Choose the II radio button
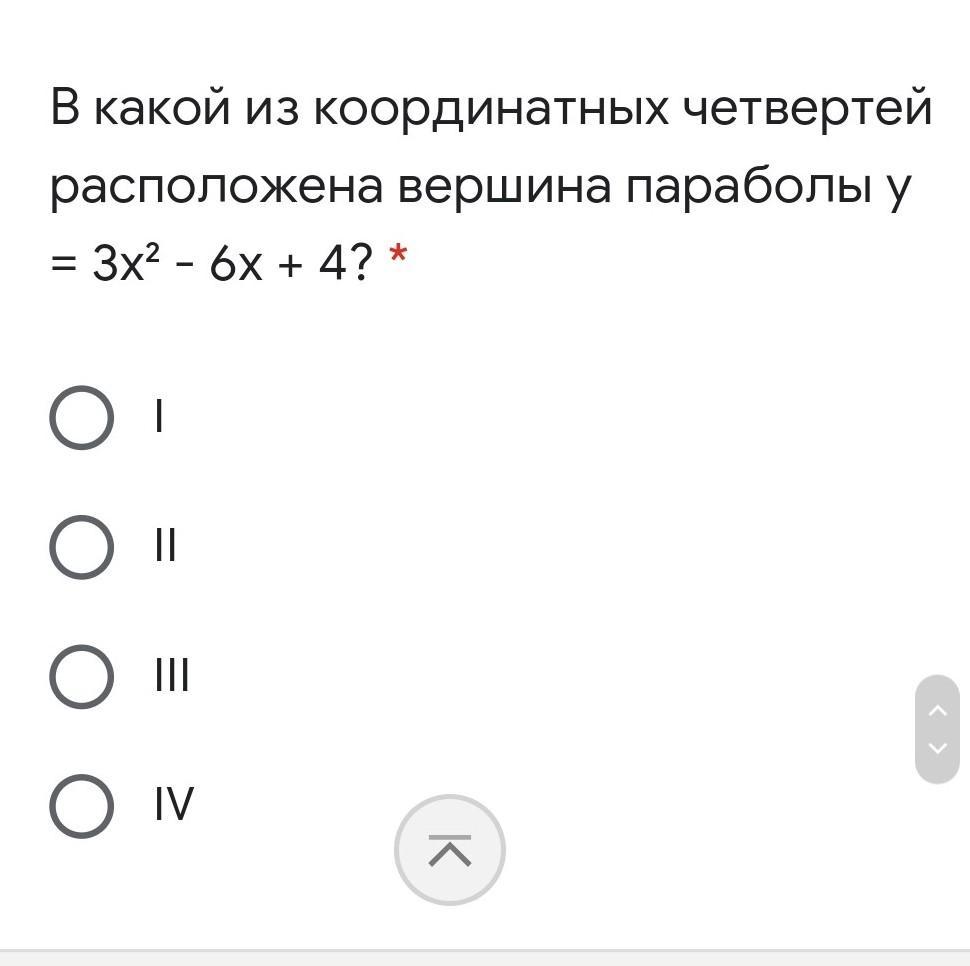Viewport: 970px width, 966px height. click(82, 547)
